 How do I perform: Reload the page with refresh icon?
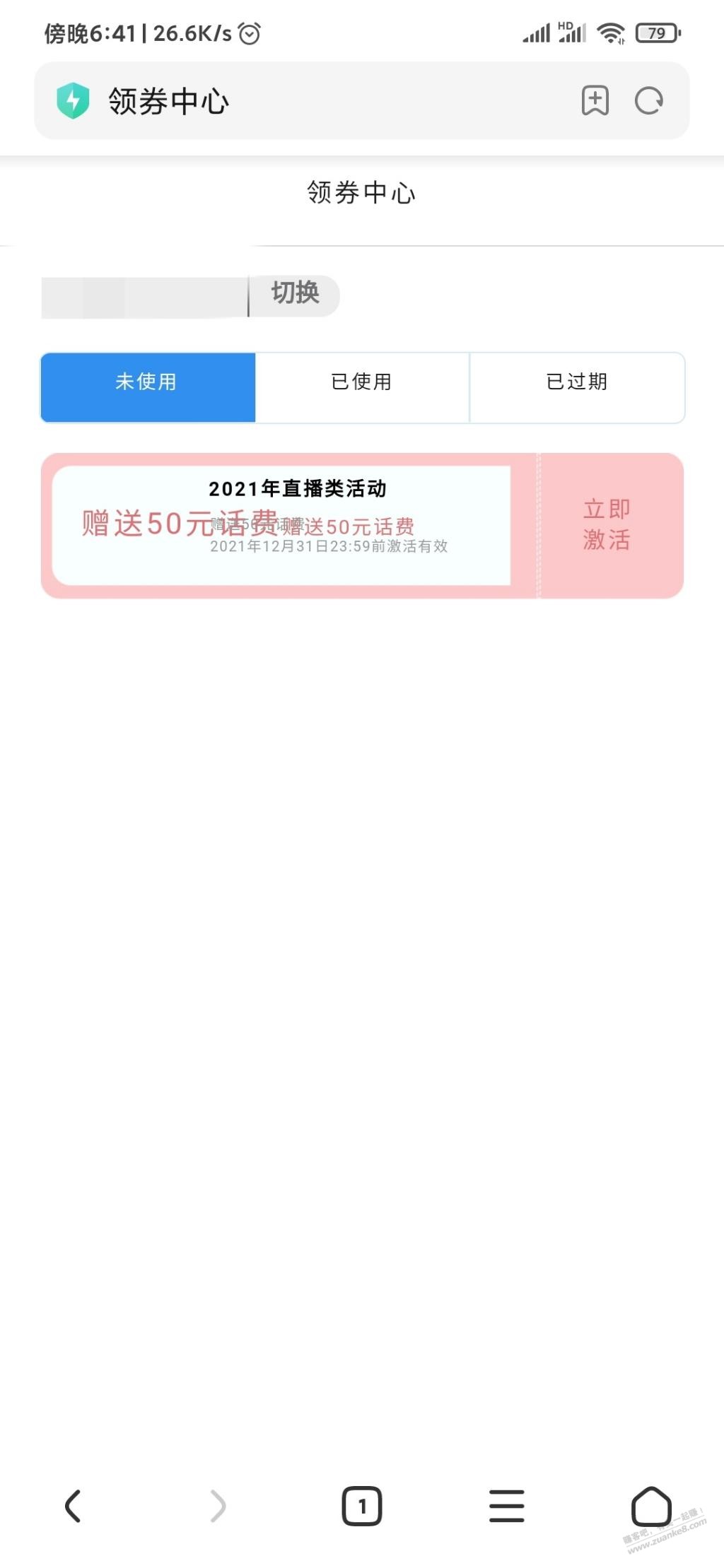click(x=648, y=100)
